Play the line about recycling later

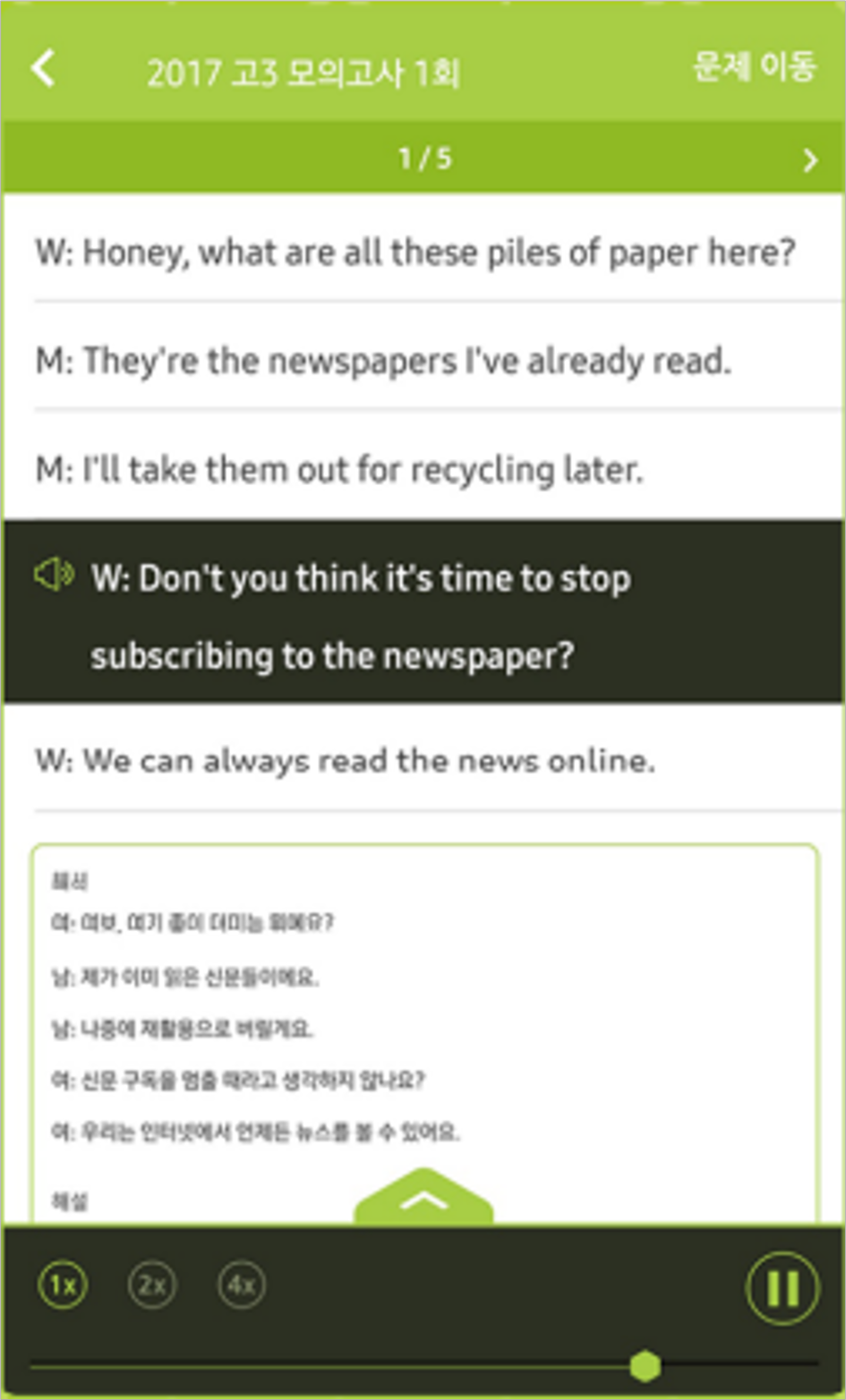click(423, 468)
